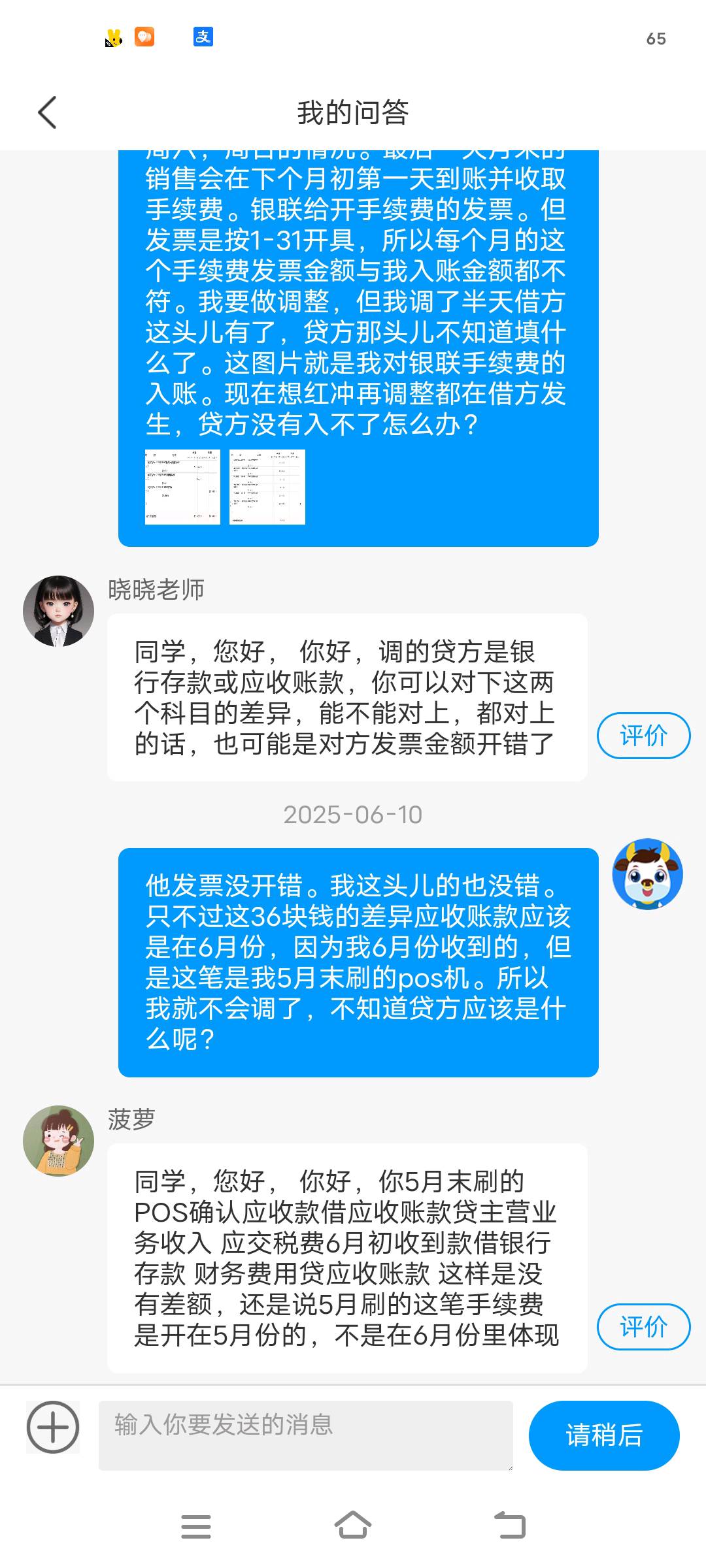Open the system recent apps menu

click(196, 1526)
